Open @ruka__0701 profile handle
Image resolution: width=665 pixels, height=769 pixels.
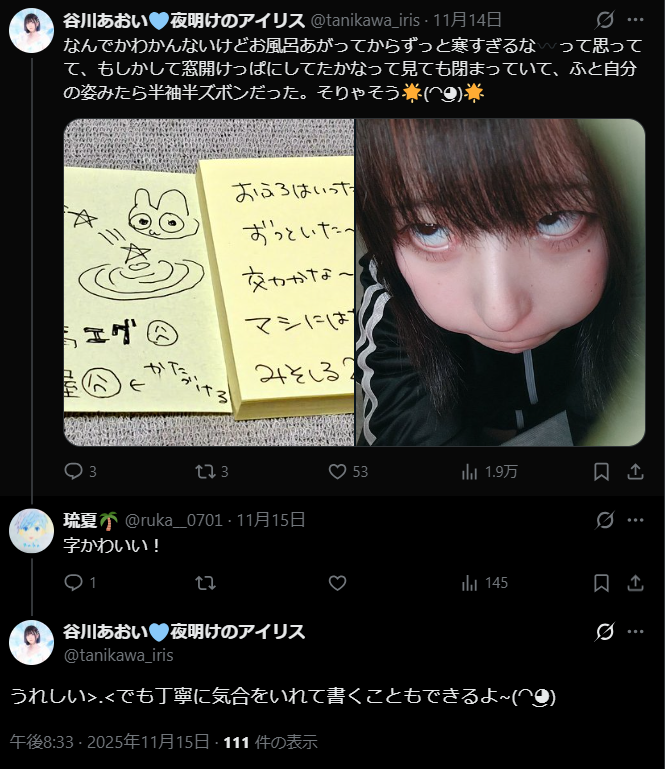pos(175,520)
